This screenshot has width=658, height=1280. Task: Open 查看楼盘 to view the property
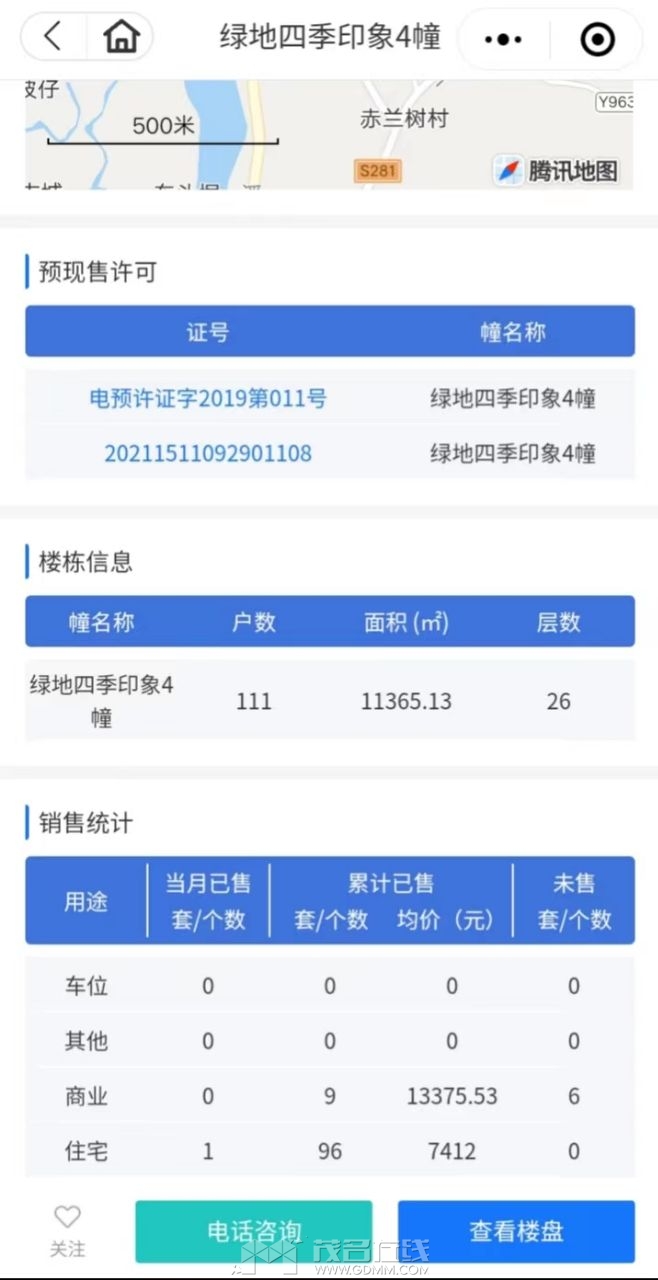(x=516, y=1231)
